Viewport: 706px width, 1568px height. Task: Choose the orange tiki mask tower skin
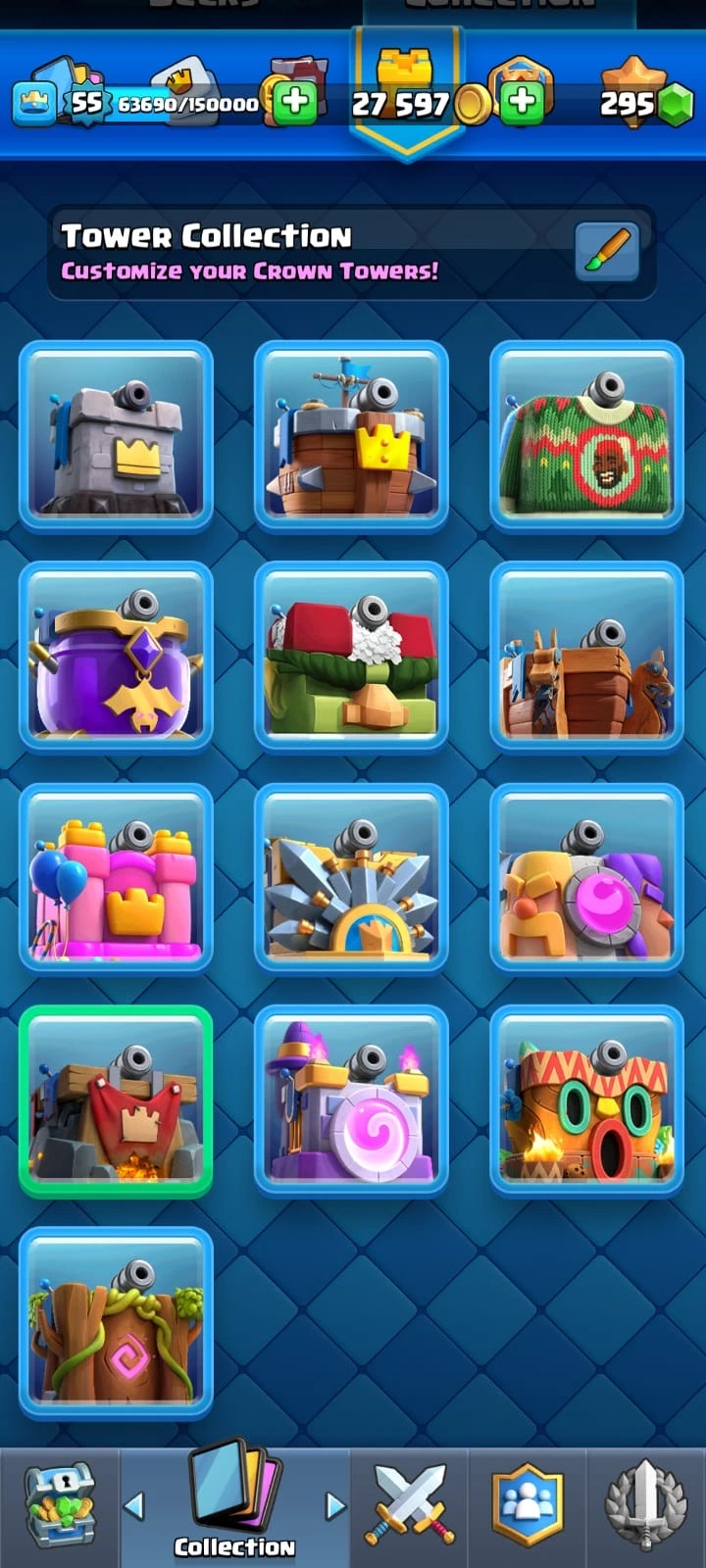pyautogui.click(x=586, y=1101)
